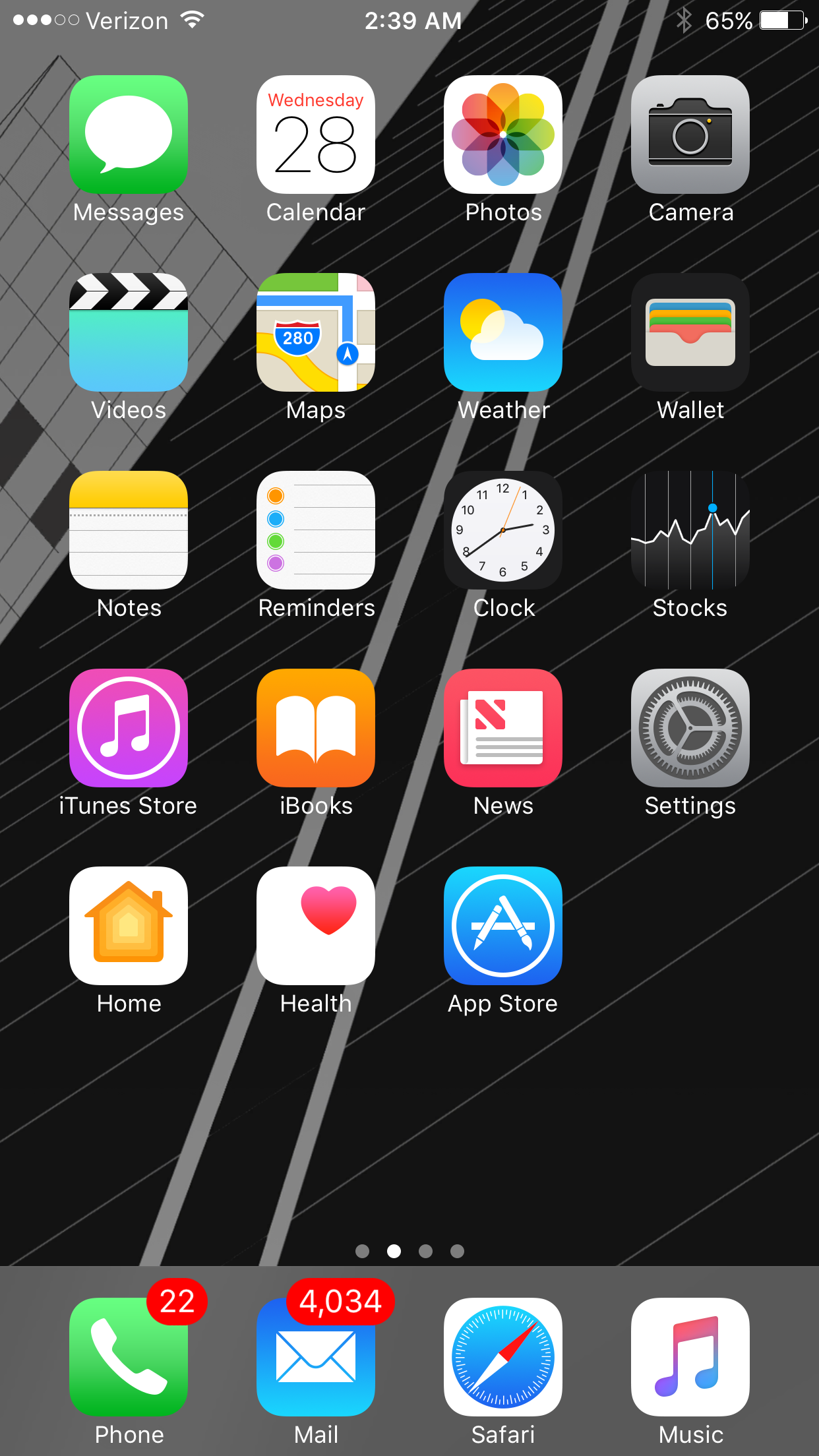819x1456 pixels.
Task: Launch Reminders
Action: click(x=316, y=530)
